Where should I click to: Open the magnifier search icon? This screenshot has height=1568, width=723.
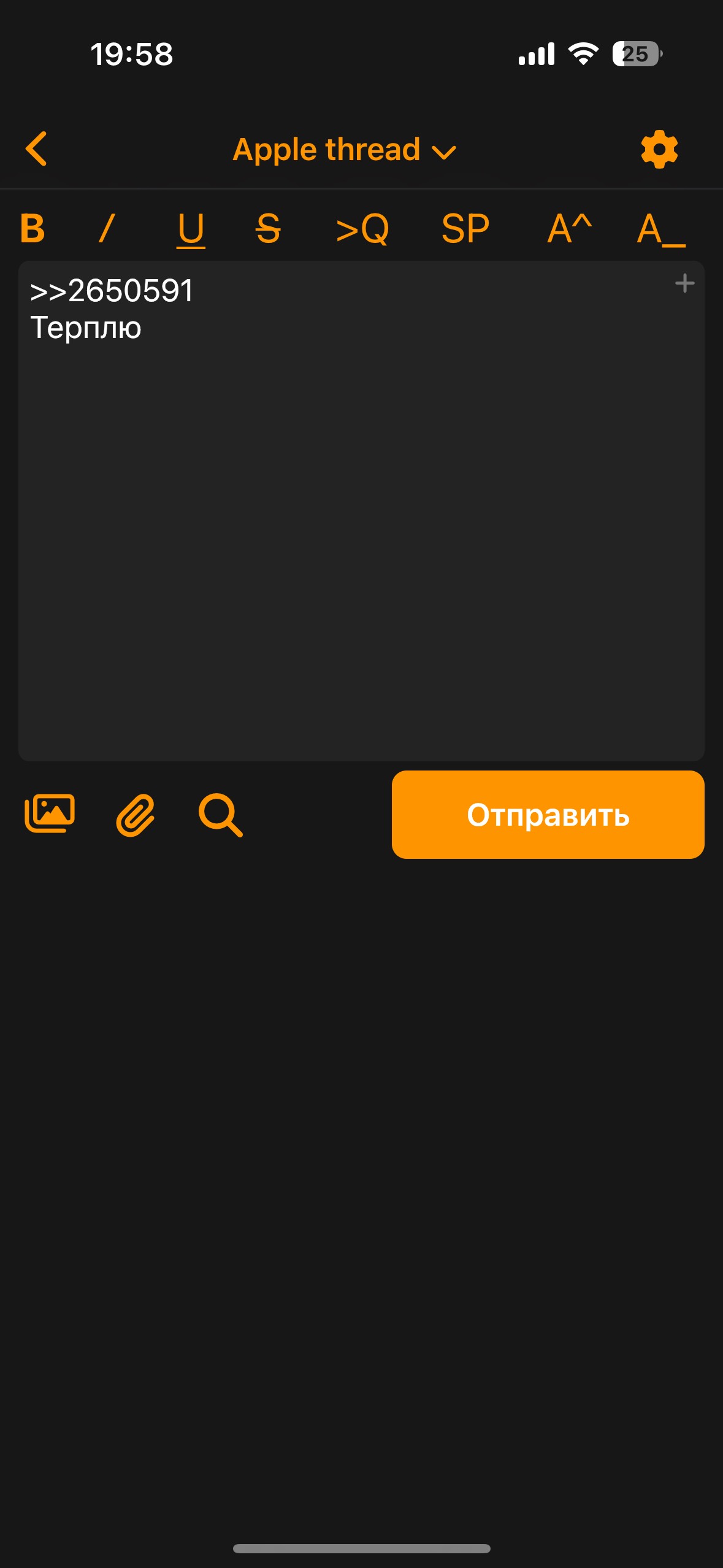[x=220, y=815]
